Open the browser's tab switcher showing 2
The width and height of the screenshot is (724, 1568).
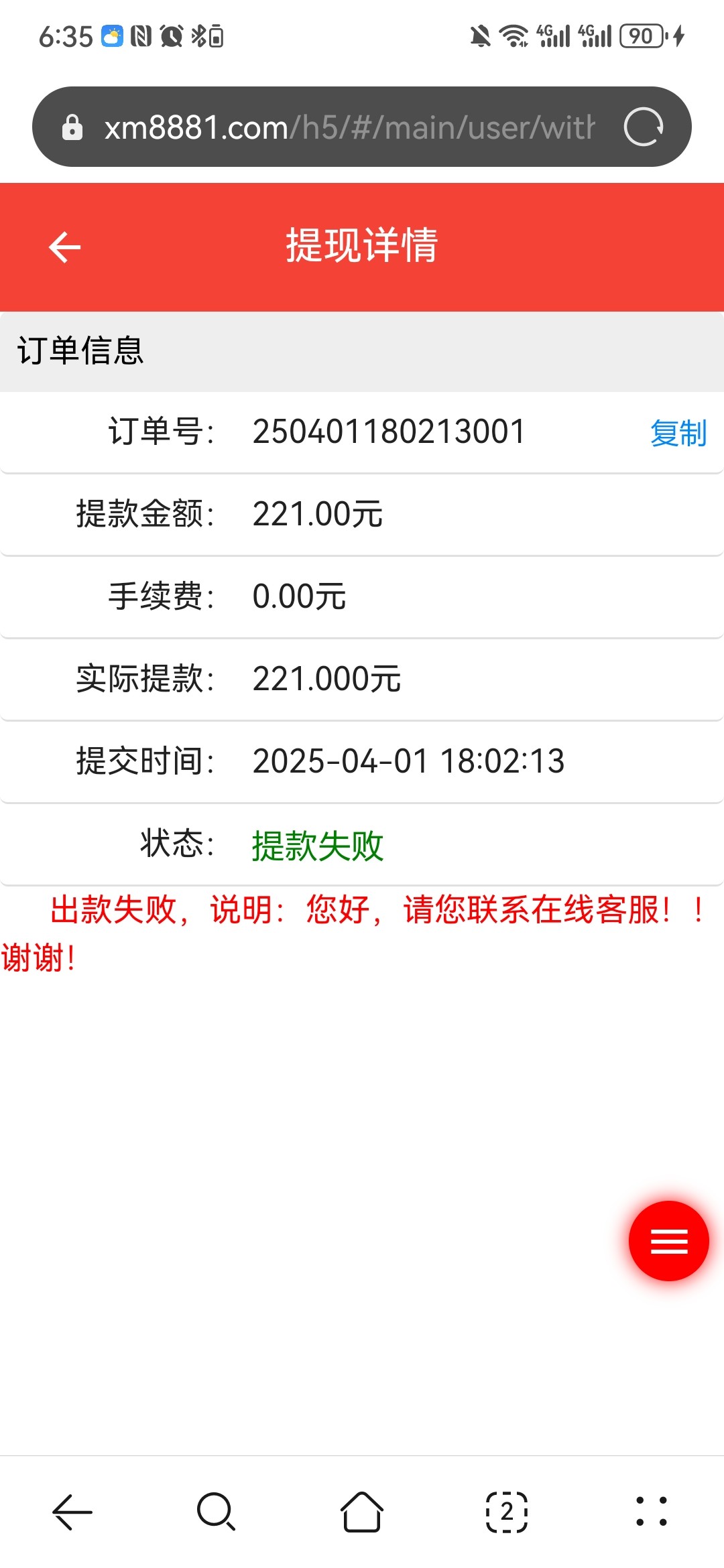[x=507, y=1512]
